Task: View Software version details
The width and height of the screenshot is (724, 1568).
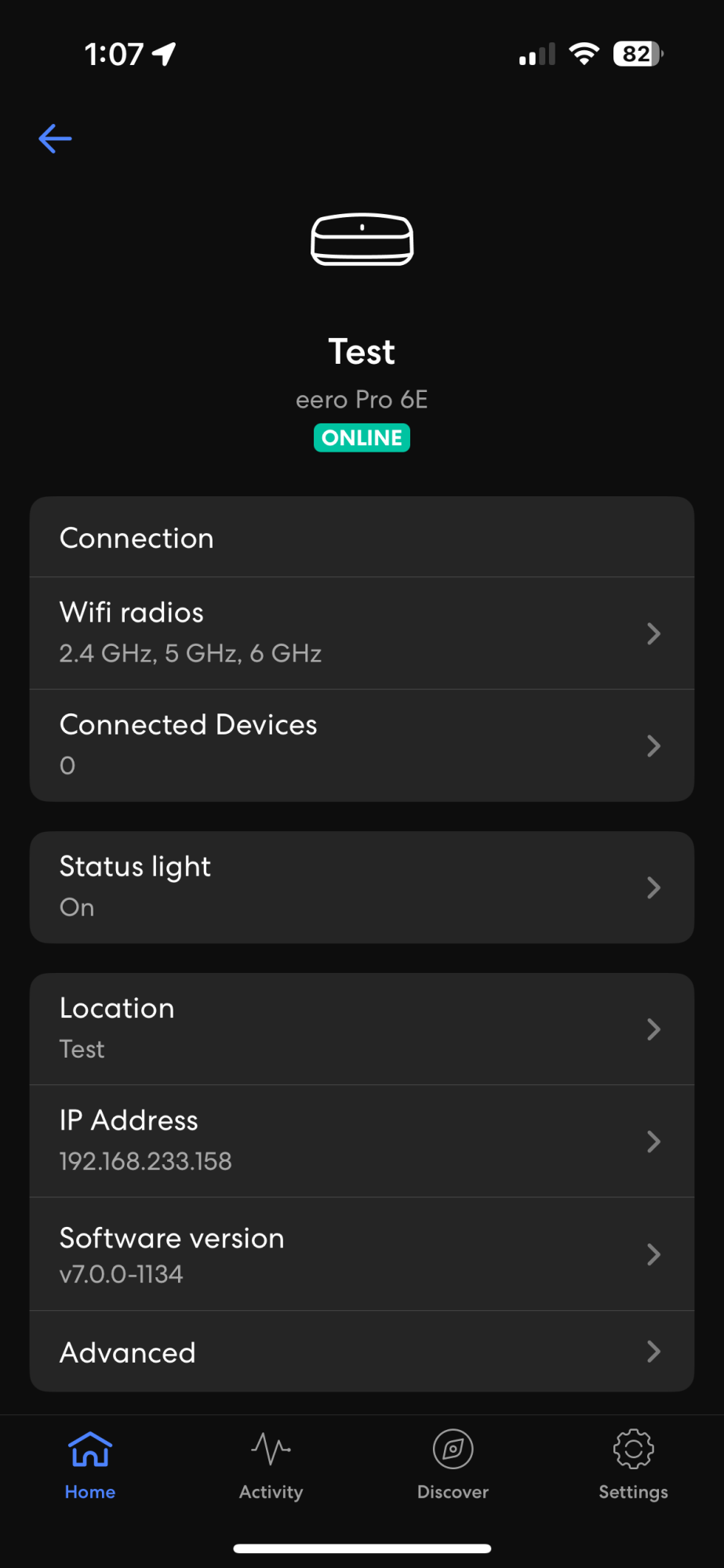Action: [x=362, y=1254]
